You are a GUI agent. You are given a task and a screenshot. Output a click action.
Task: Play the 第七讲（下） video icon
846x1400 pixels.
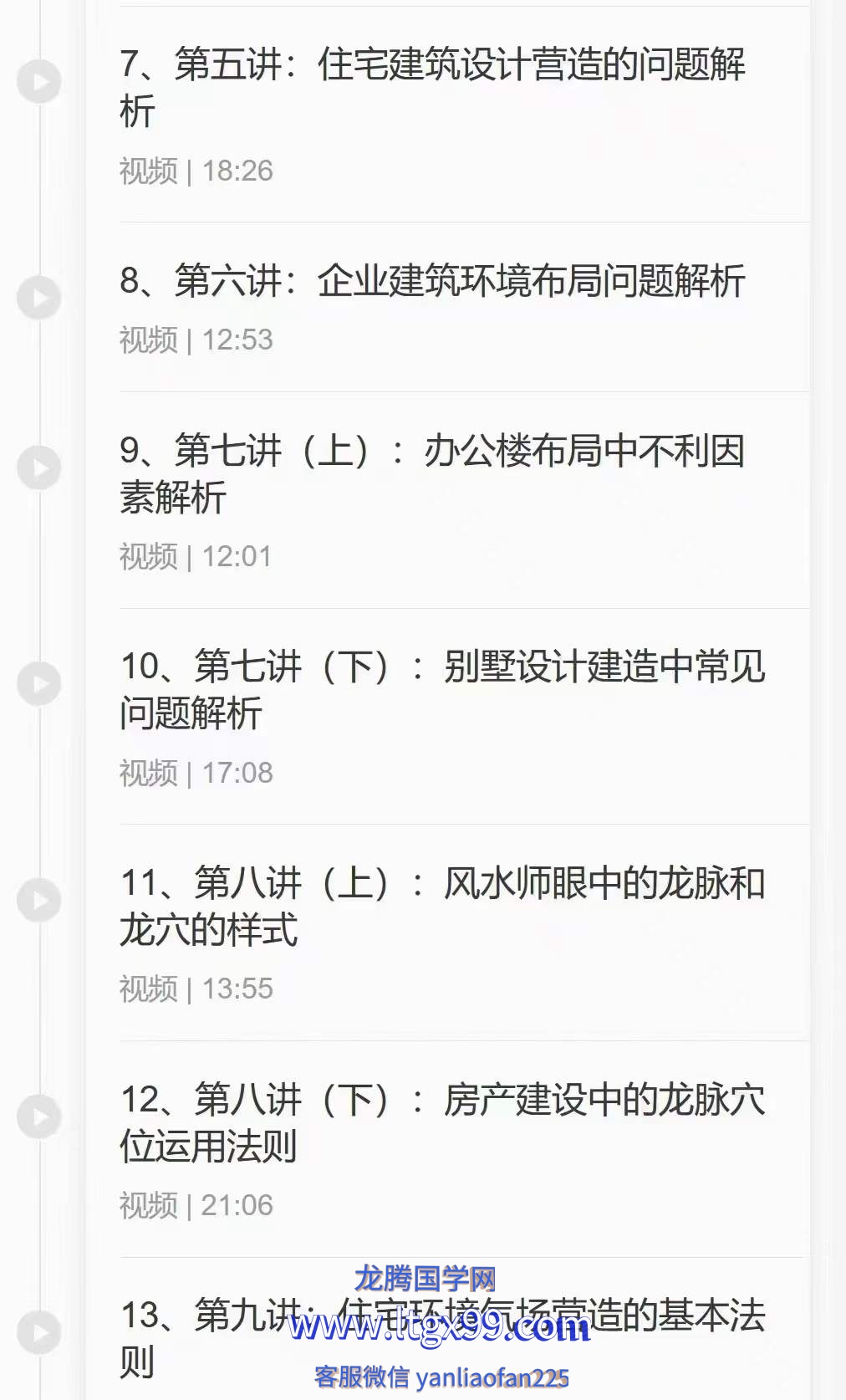tap(39, 683)
